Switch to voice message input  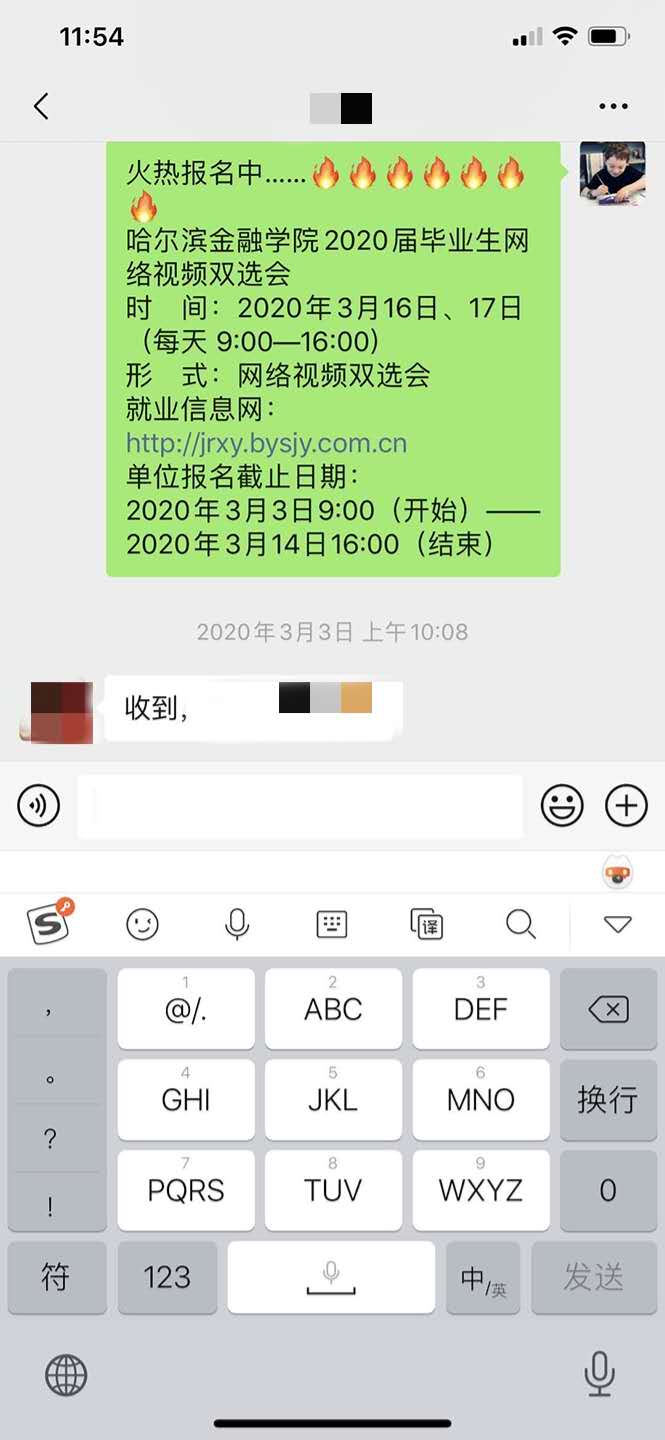[39, 805]
